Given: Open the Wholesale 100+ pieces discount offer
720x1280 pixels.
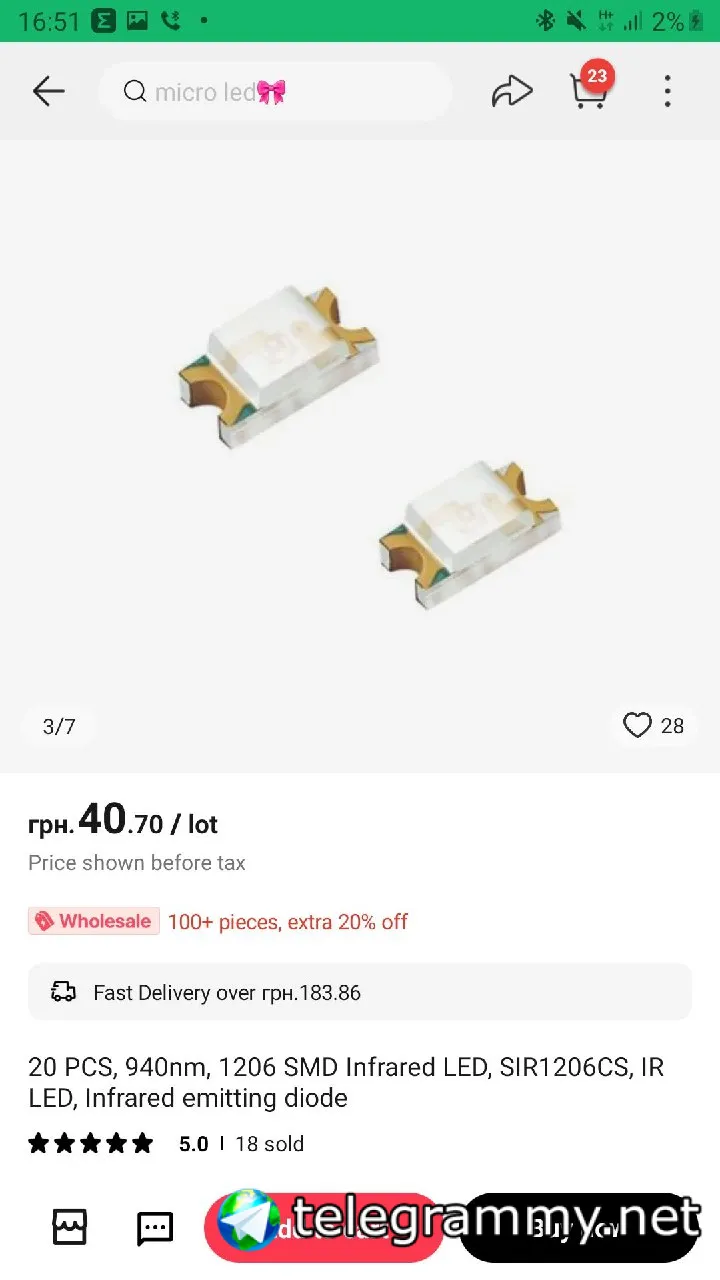Looking at the screenshot, I should tap(218, 922).
